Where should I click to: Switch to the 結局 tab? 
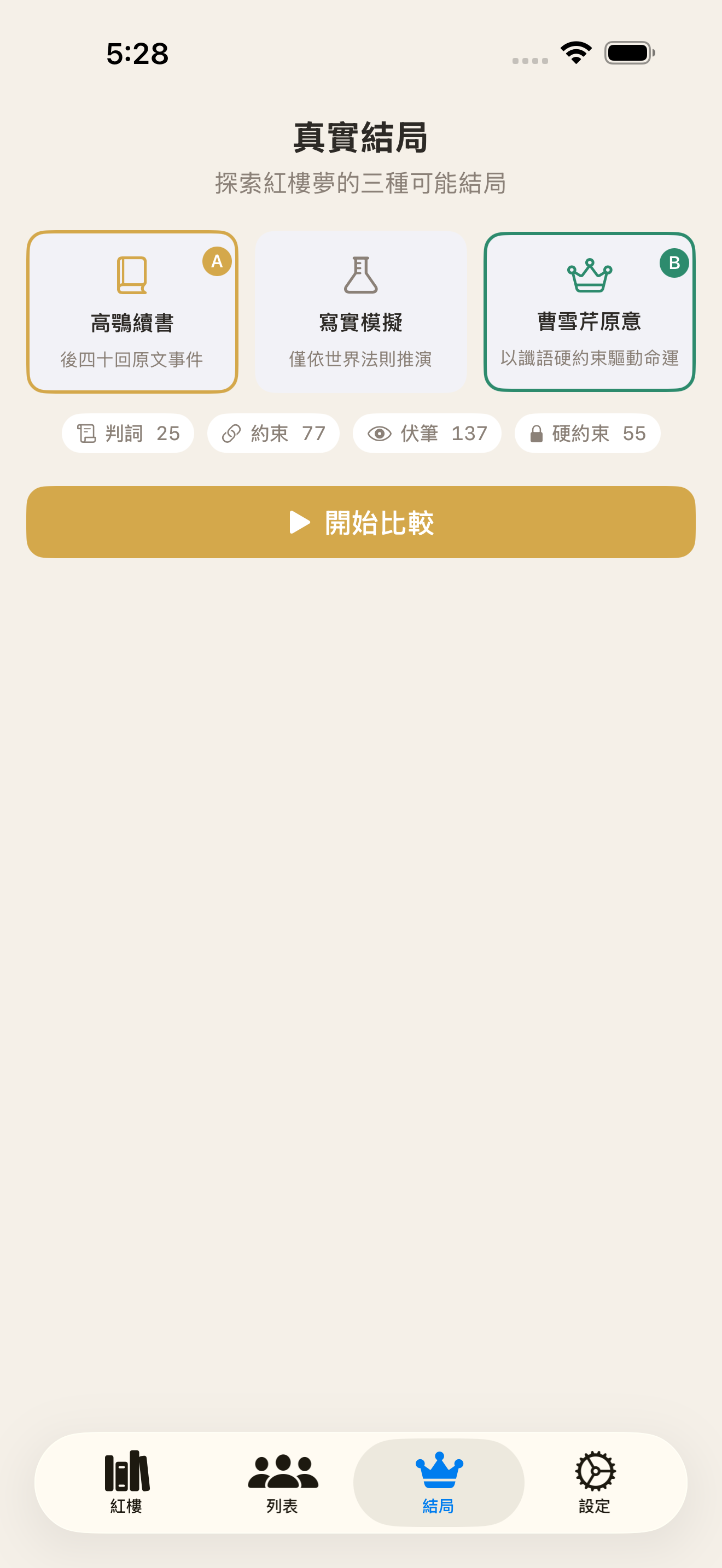tap(438, 1482)
